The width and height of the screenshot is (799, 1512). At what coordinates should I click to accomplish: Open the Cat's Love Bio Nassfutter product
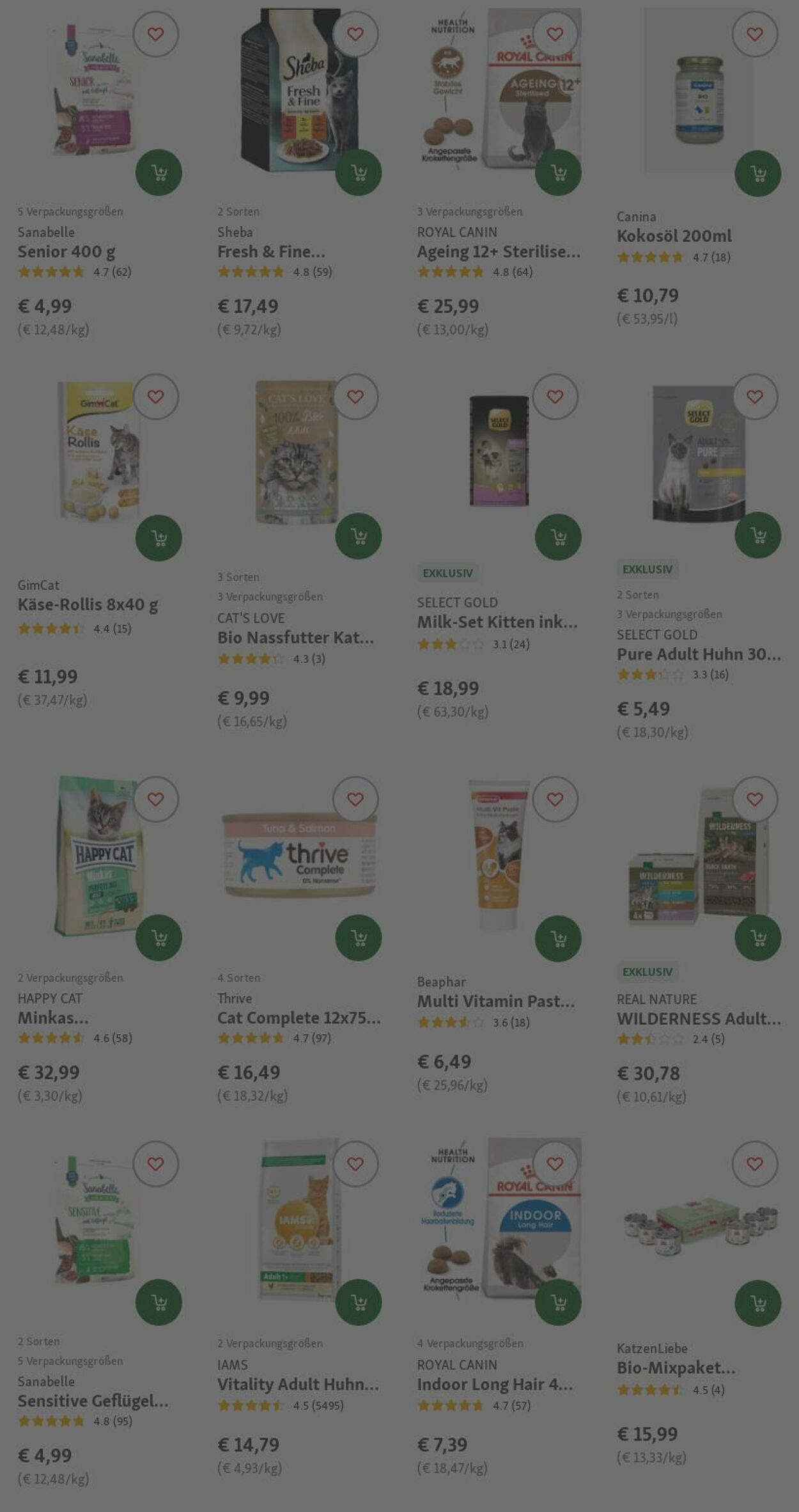295,638
